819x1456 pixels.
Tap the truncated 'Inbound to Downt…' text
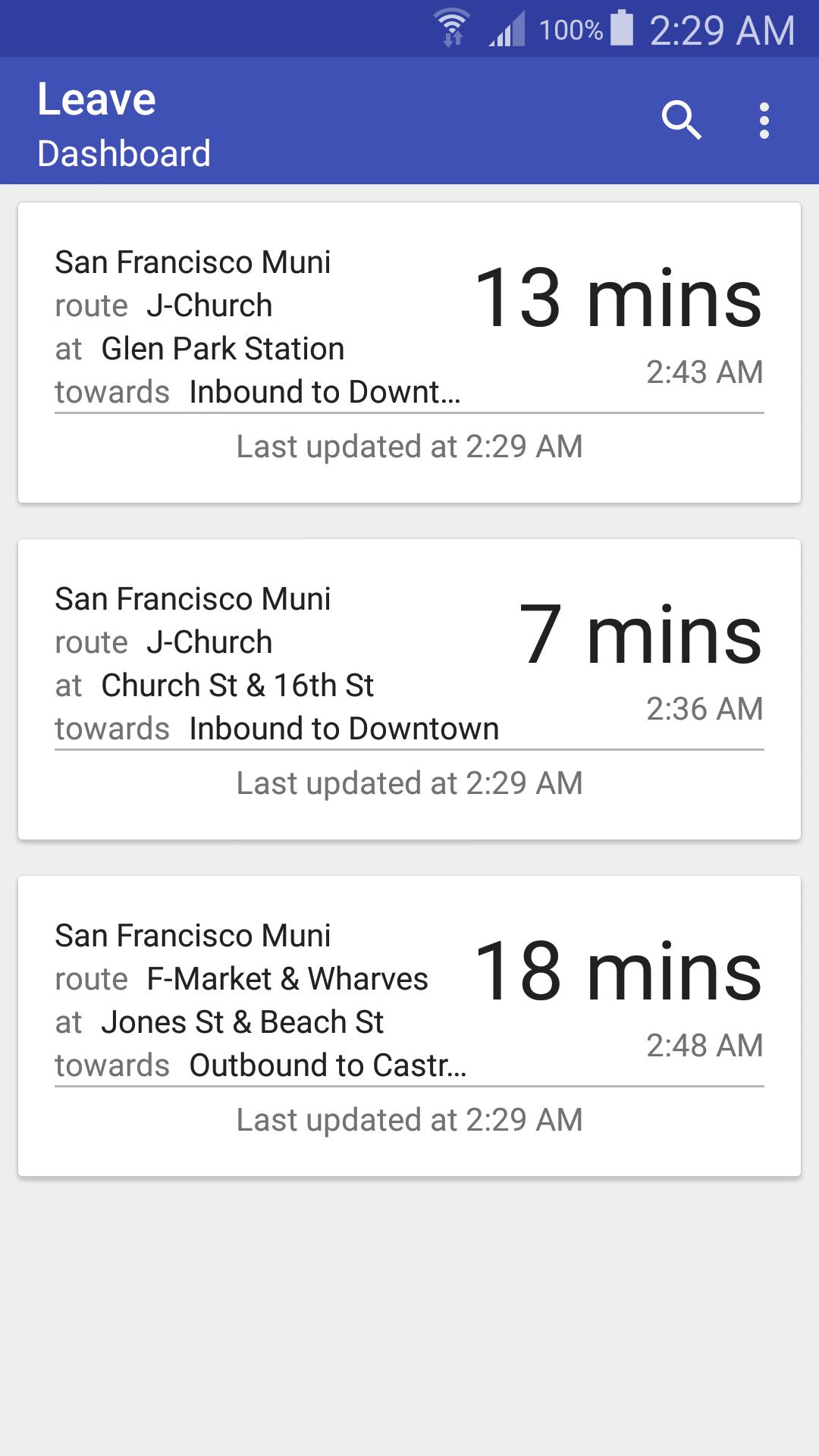(326, 393)
